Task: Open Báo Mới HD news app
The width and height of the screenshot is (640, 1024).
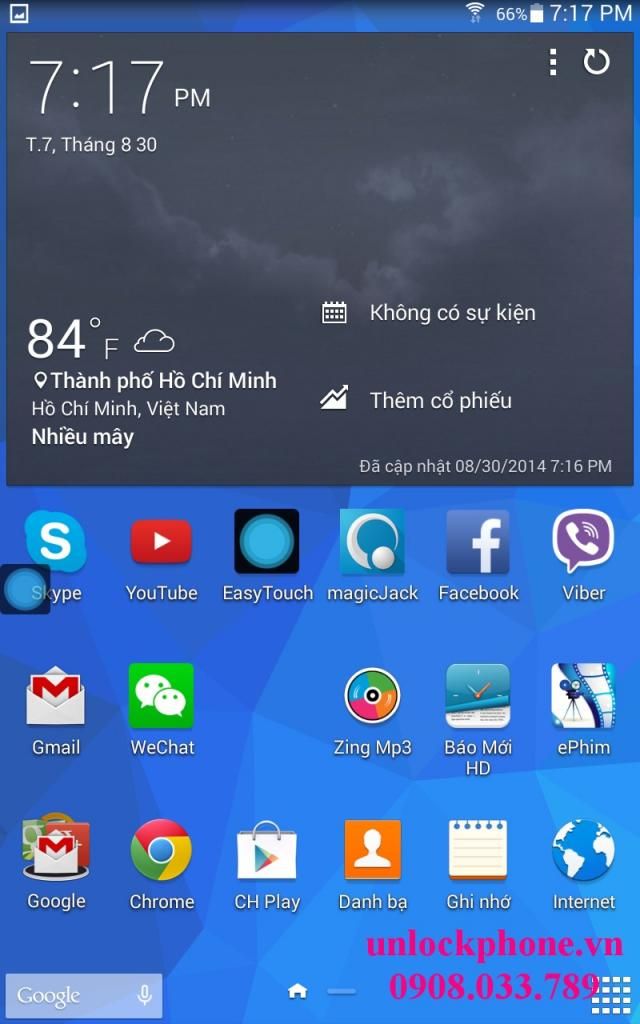Action: pyautogui.click(x=478, y=696)
